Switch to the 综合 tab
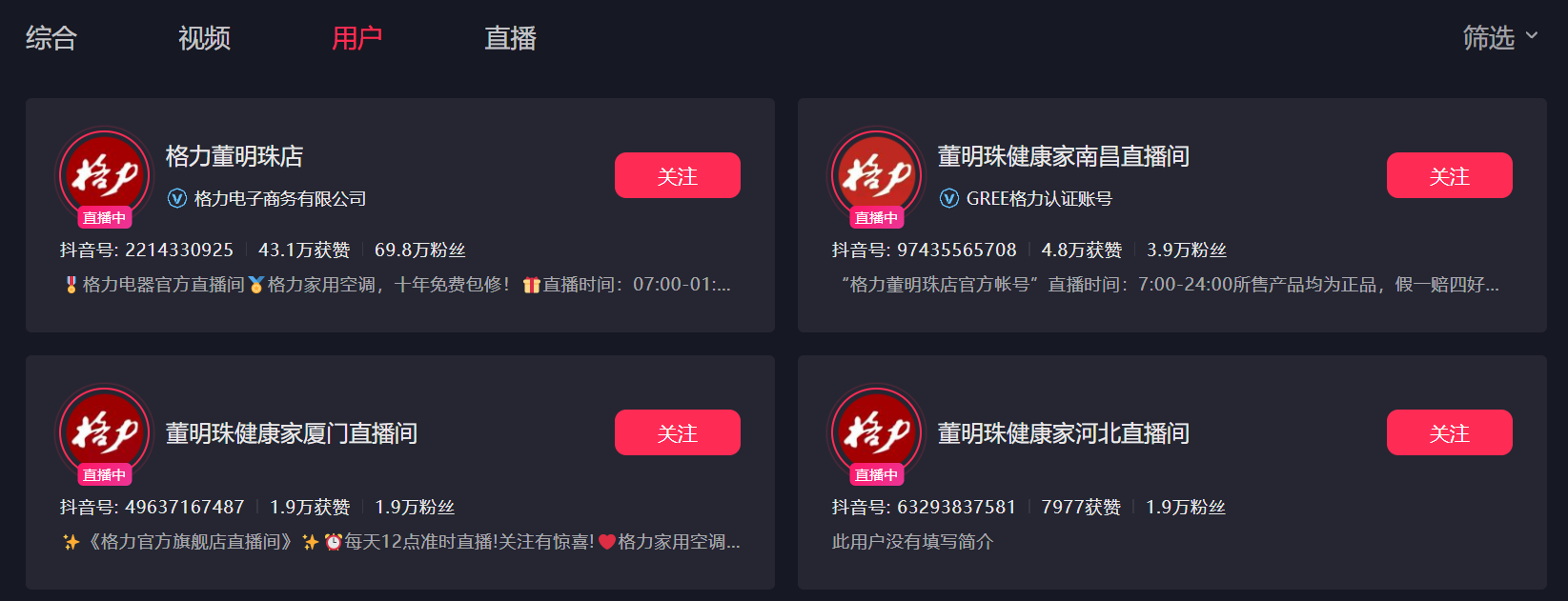The width and height of the screenshot is (1568, 601). pyautogui.click(x=51, y=38)
